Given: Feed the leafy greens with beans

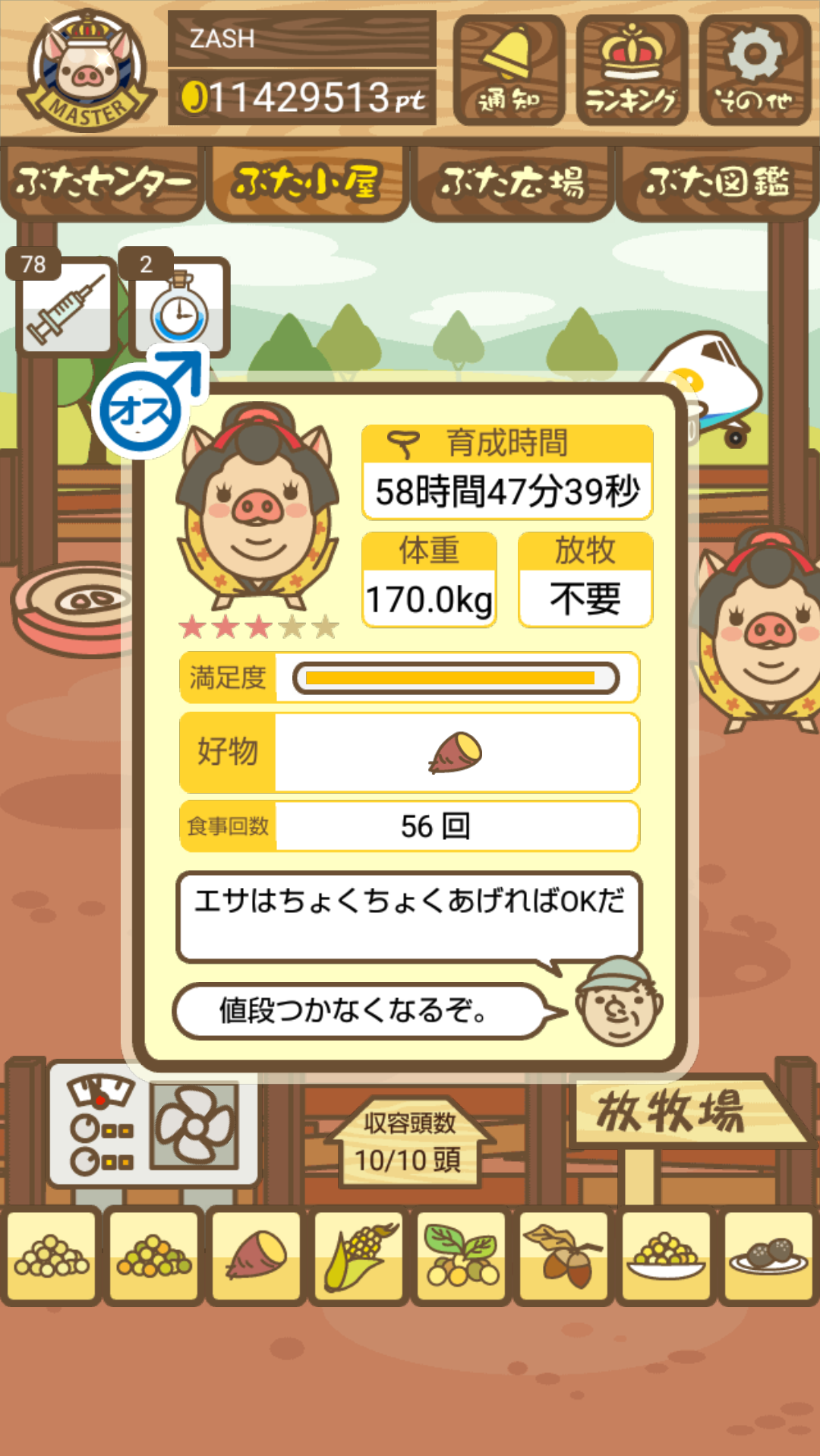Looking at the screenshot, I should (461, 1255).
